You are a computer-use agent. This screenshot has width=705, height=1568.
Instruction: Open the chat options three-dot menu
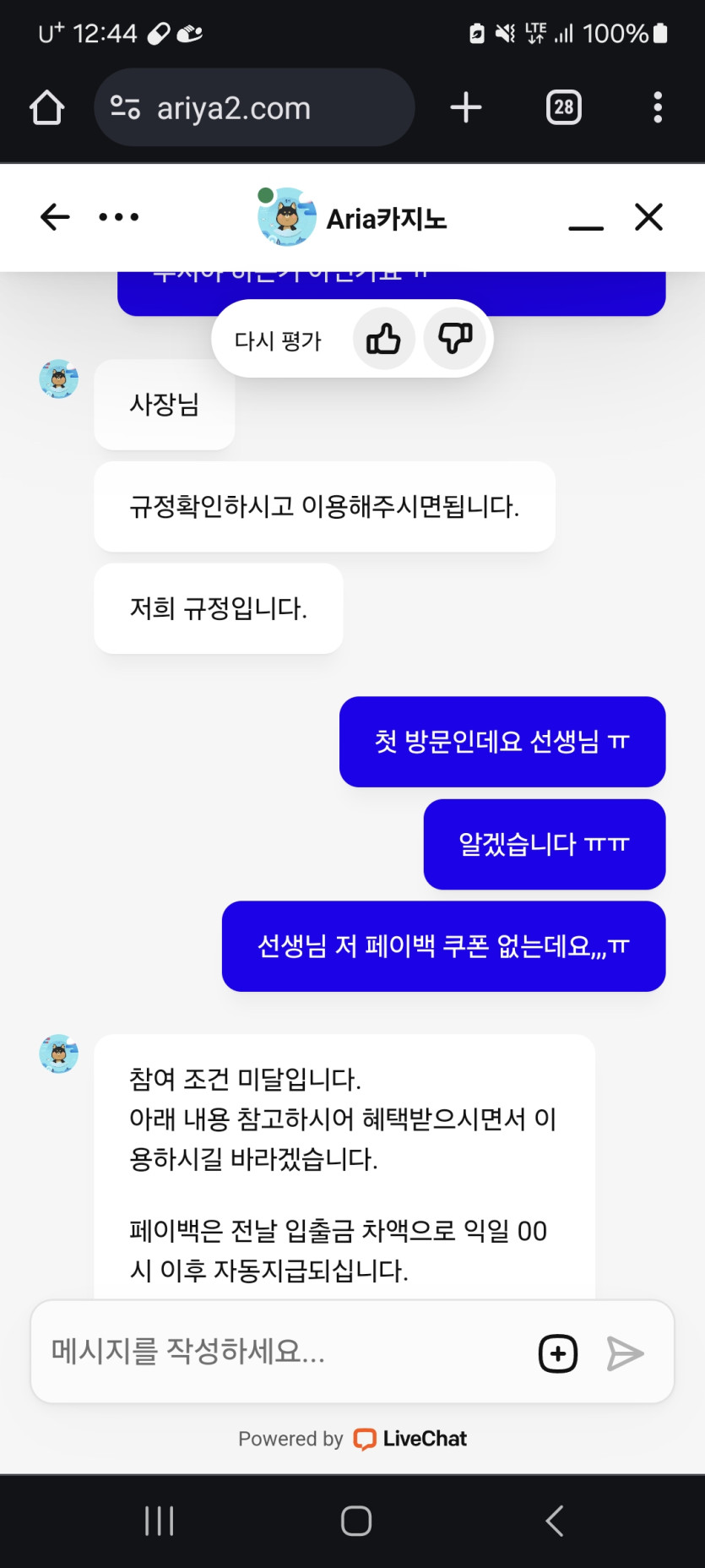119,217
